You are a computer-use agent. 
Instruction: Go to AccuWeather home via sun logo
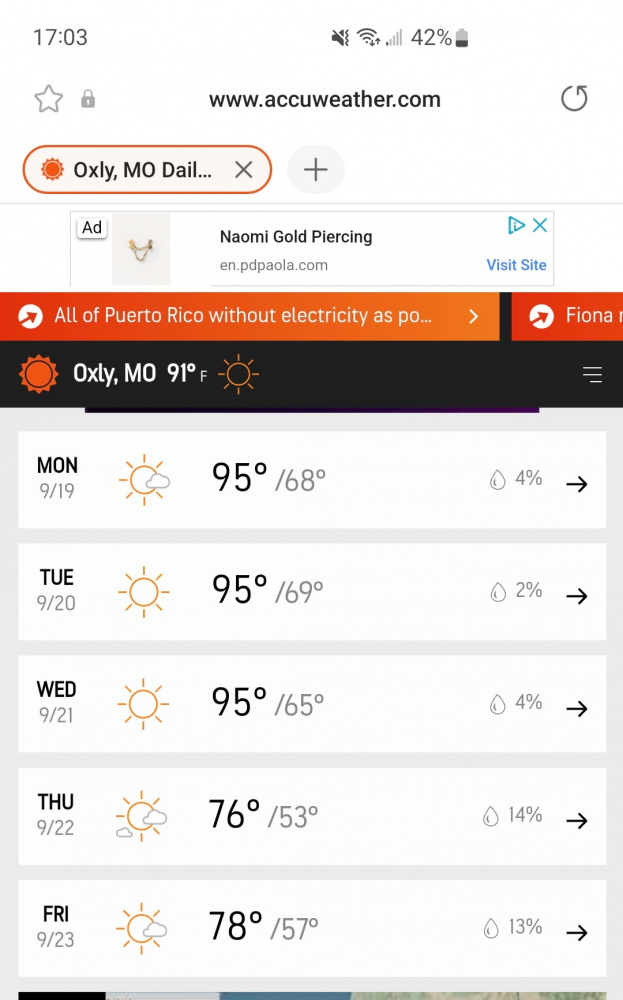pos(38,374)
